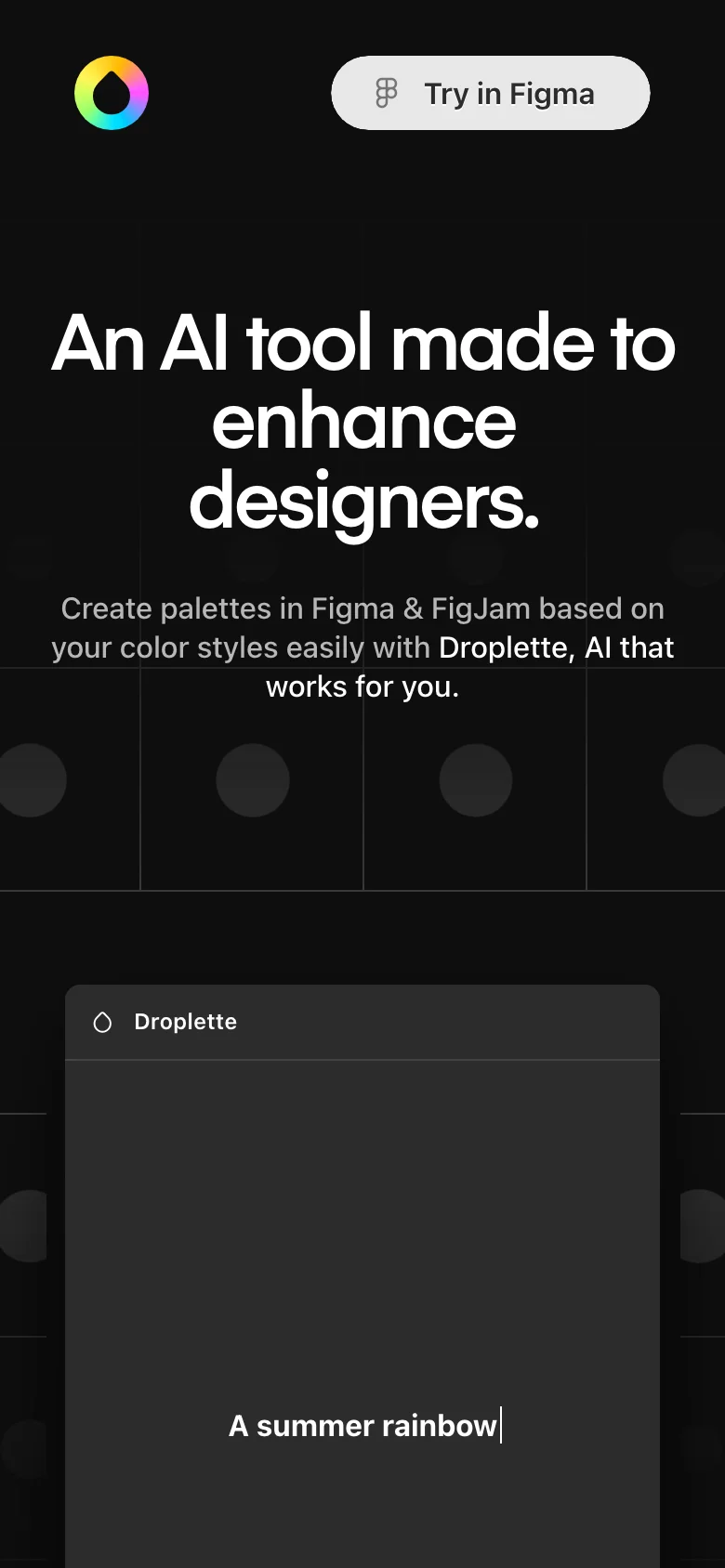Open the Droplette home logo
This screenshot has height=1568, width=725.
click(112, 93)
